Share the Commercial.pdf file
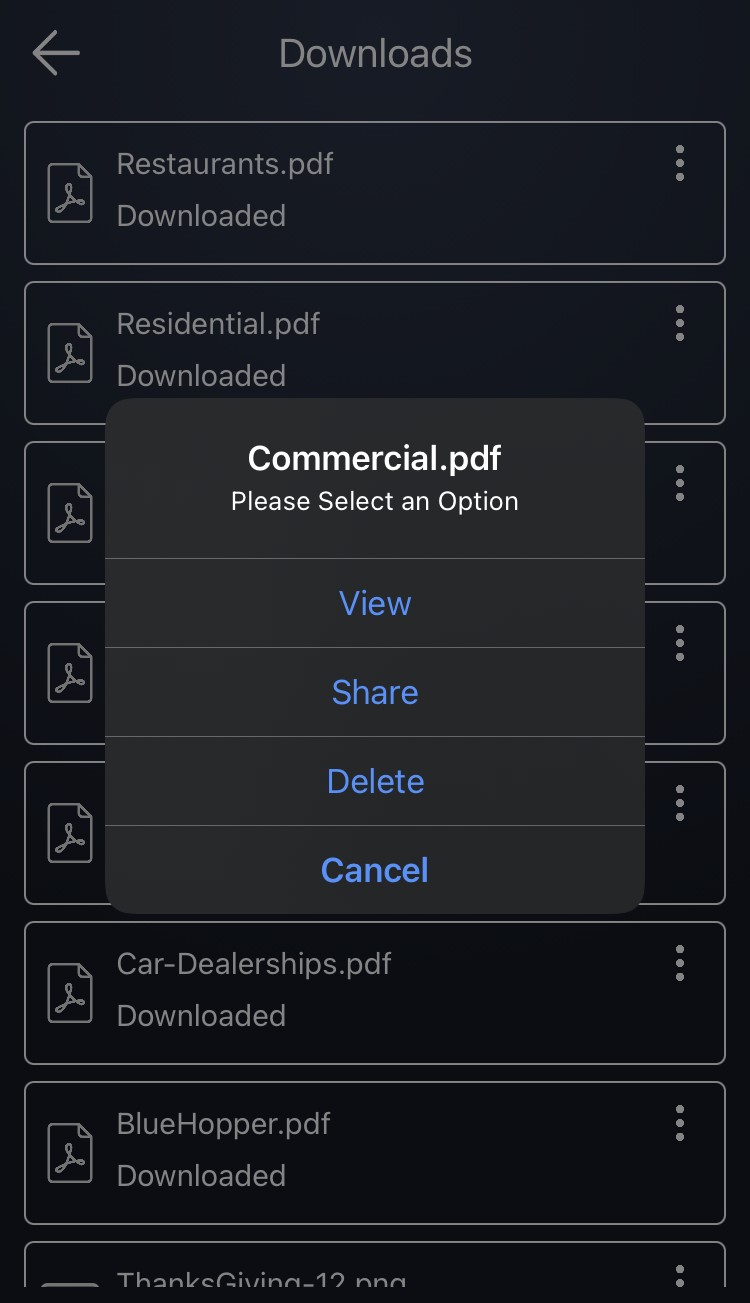The image size is (750, 1303). click(375, 692)
